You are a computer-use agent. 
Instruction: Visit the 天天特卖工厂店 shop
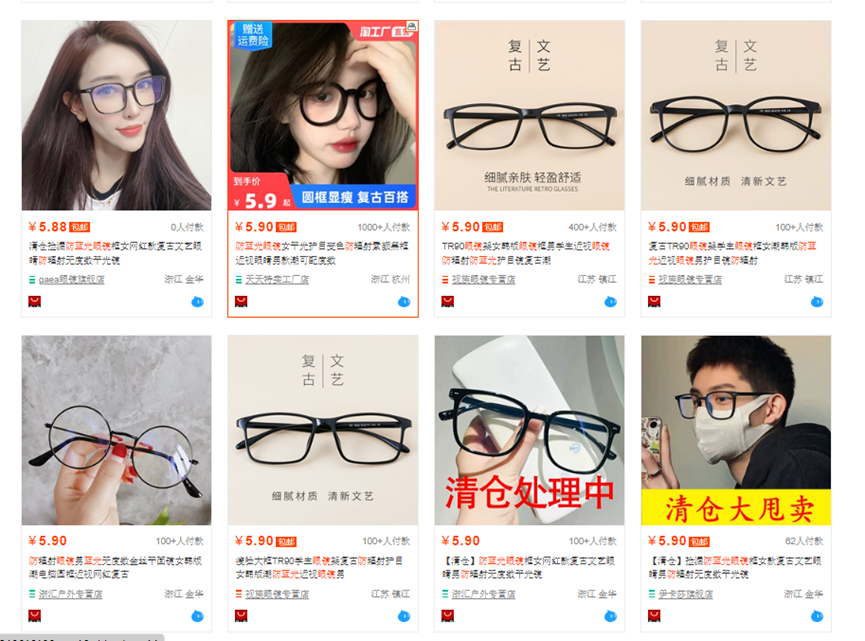coord(277,280)
